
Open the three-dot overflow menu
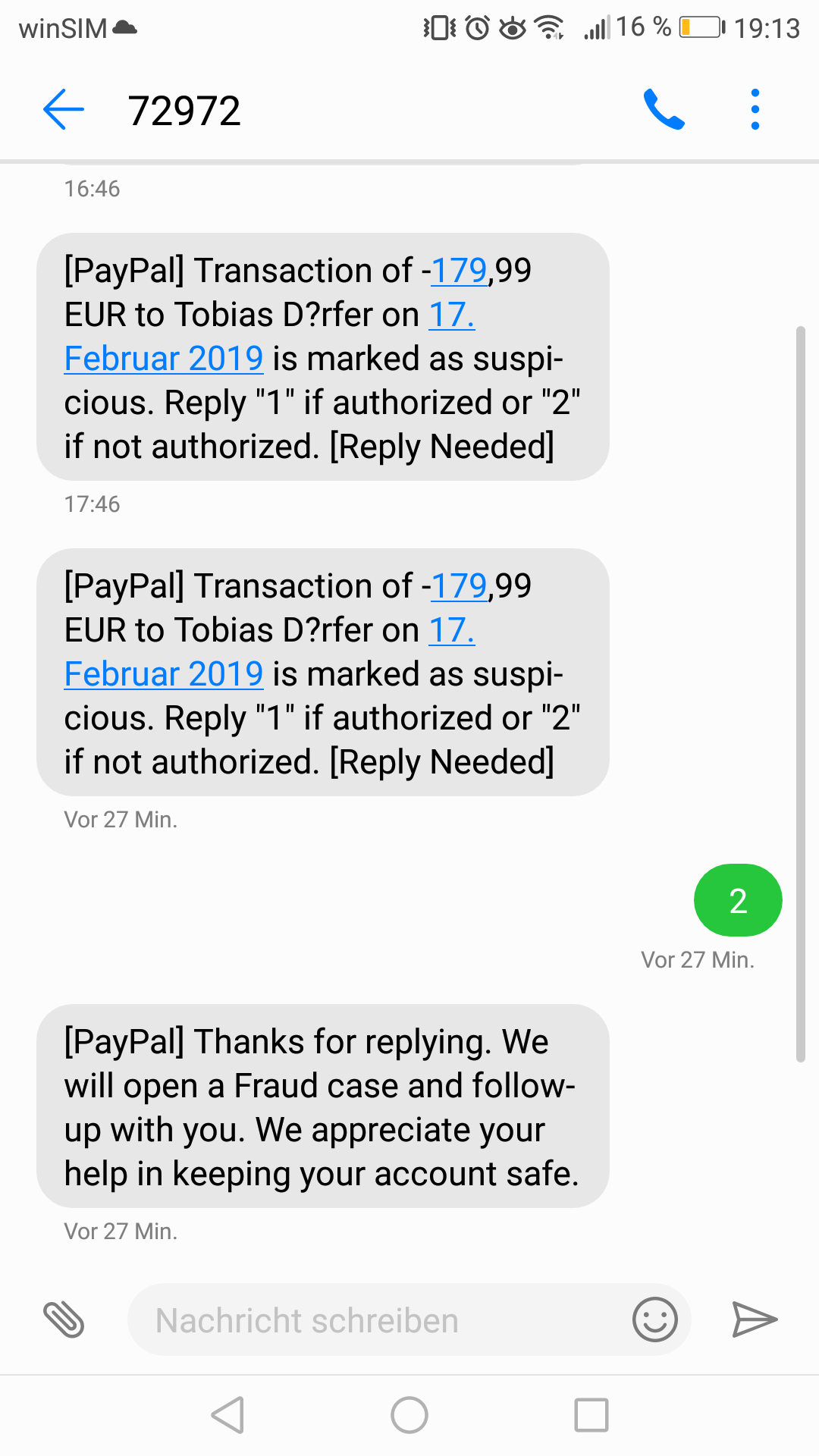(x=755, y=110)
